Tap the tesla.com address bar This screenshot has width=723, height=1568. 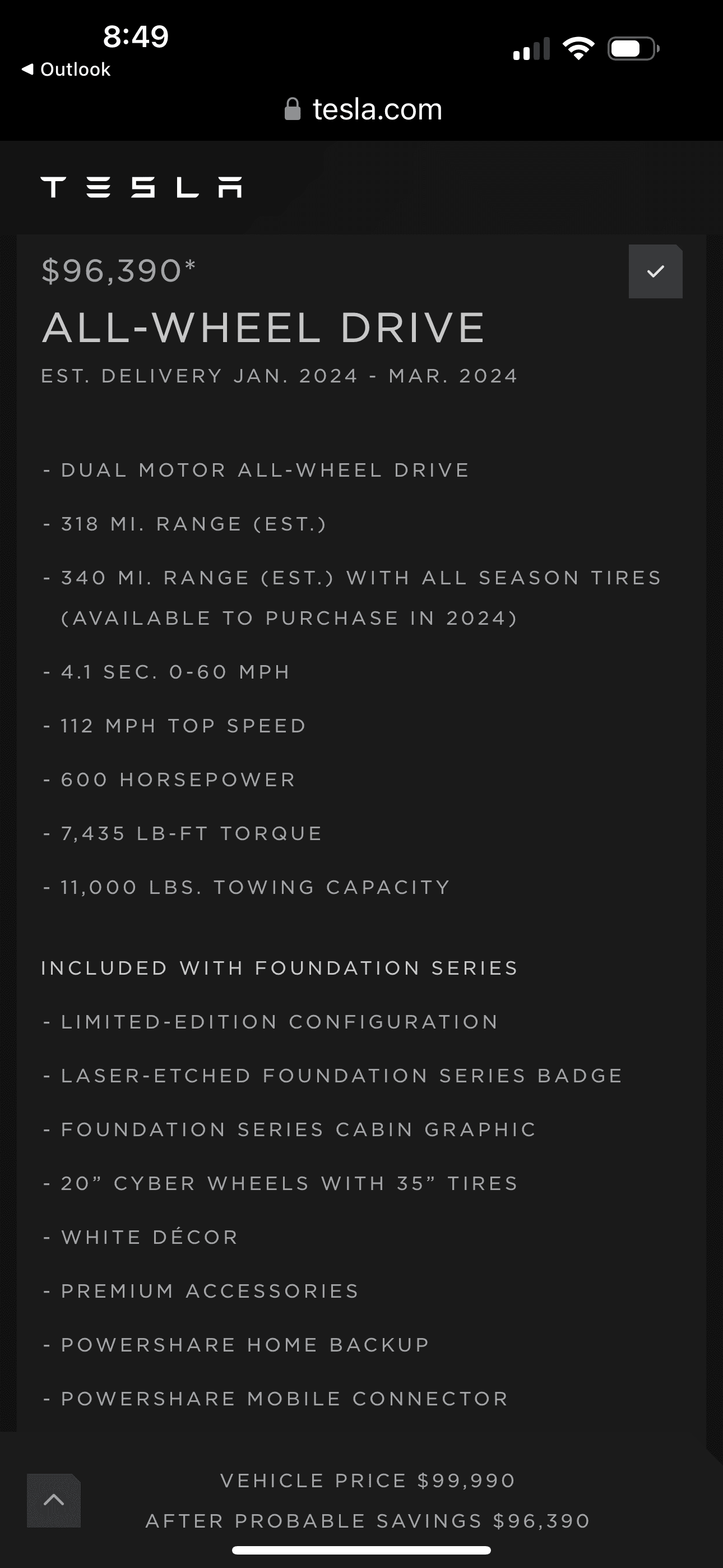click(363, 109)
